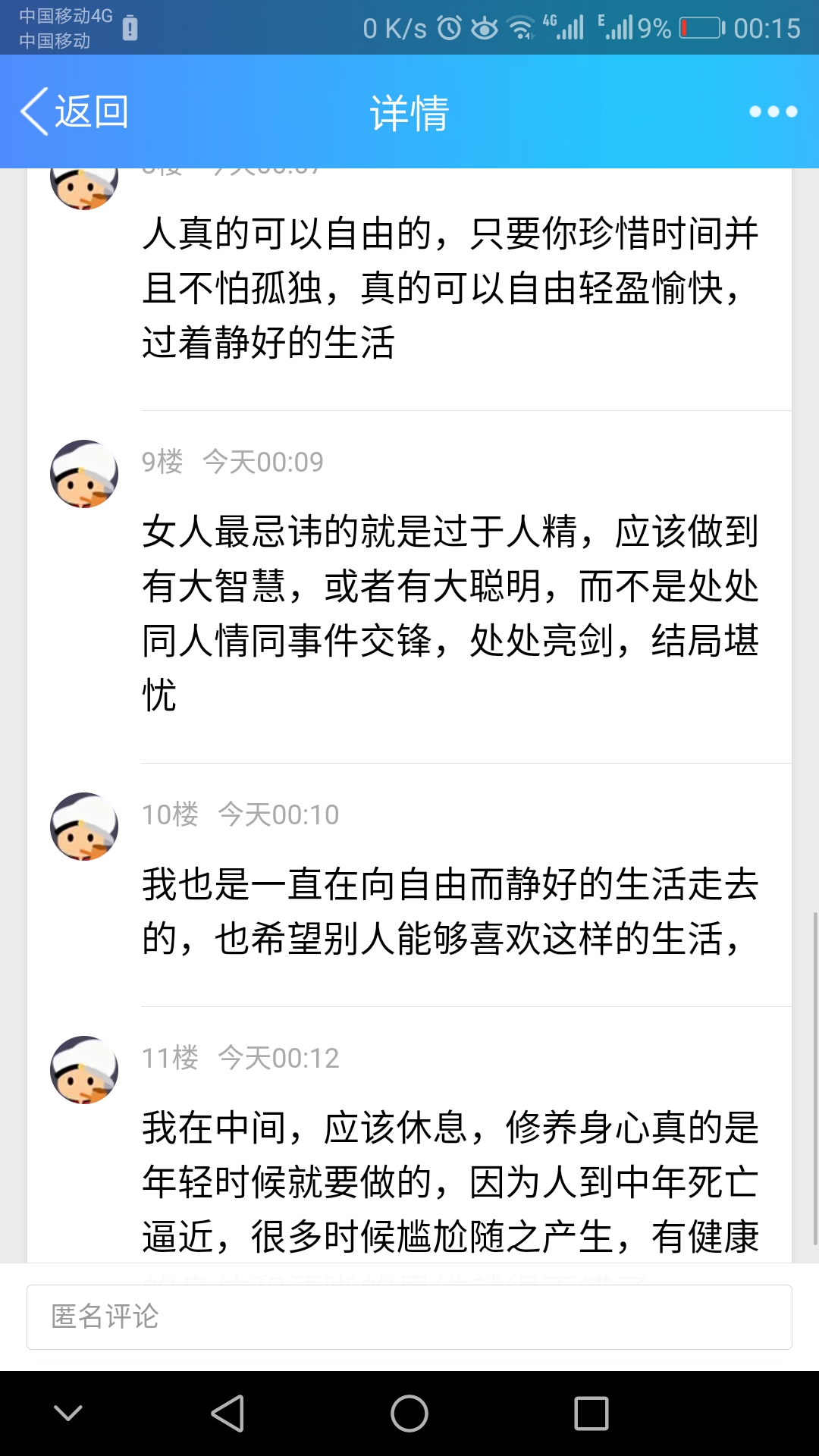The height and width of the screenshot is (1456, 819).
Task: Open the 10楼 comment posted at 00:10
Action: [x=450, y=912]
